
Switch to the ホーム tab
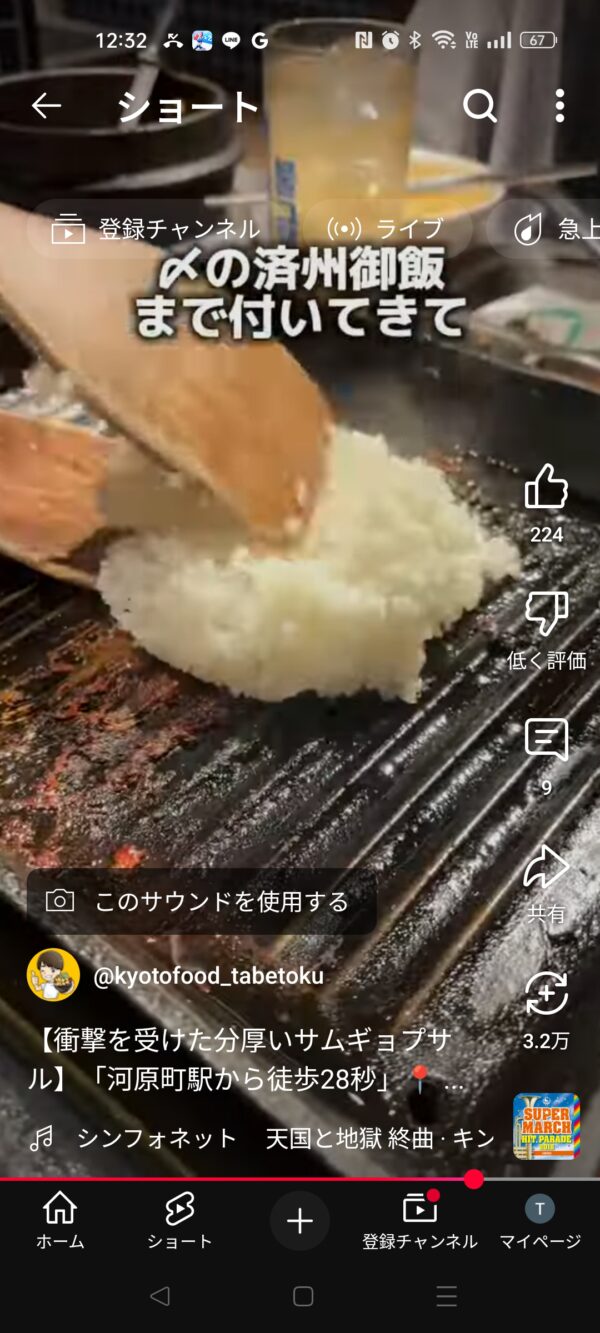click(60, 1220)
